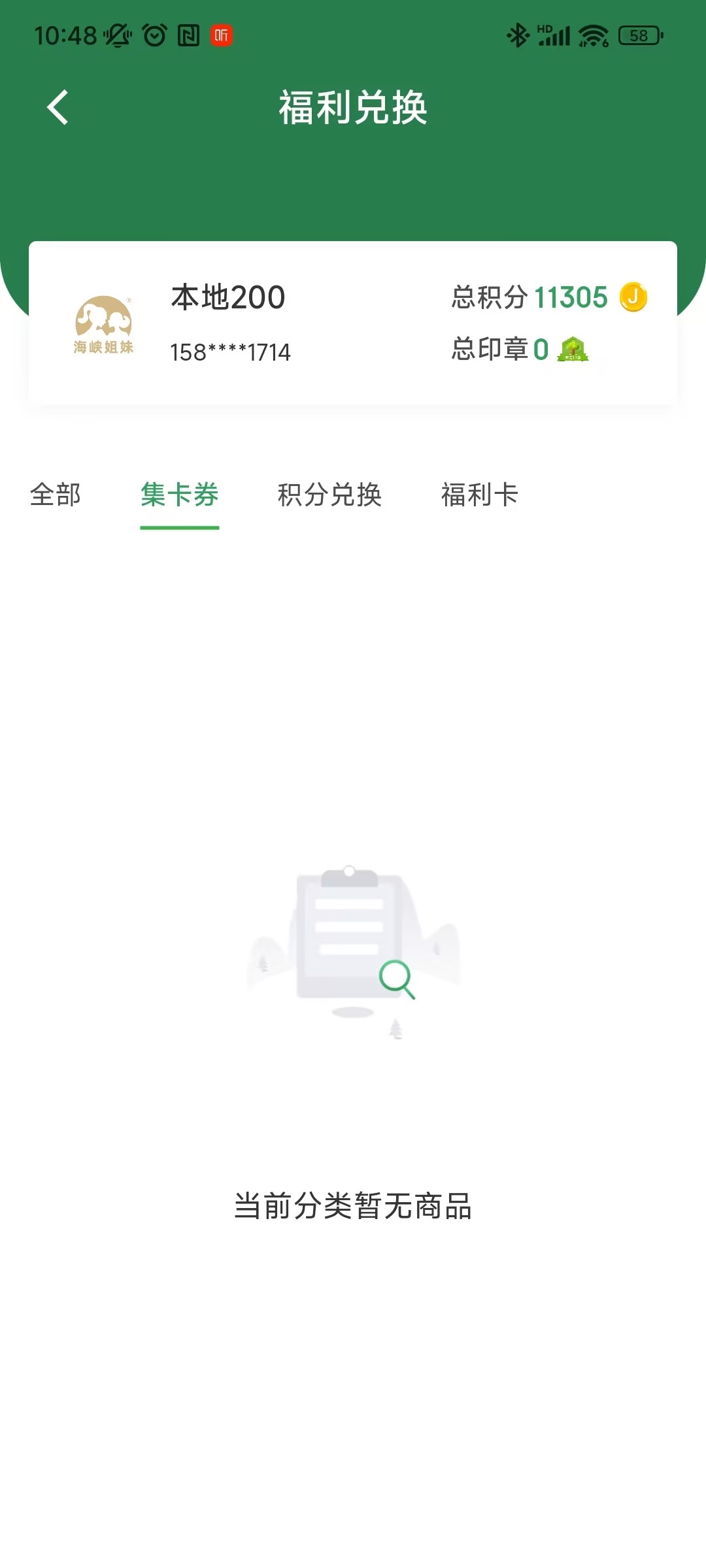Switch to the 福利卡 tab

[479, 495]
